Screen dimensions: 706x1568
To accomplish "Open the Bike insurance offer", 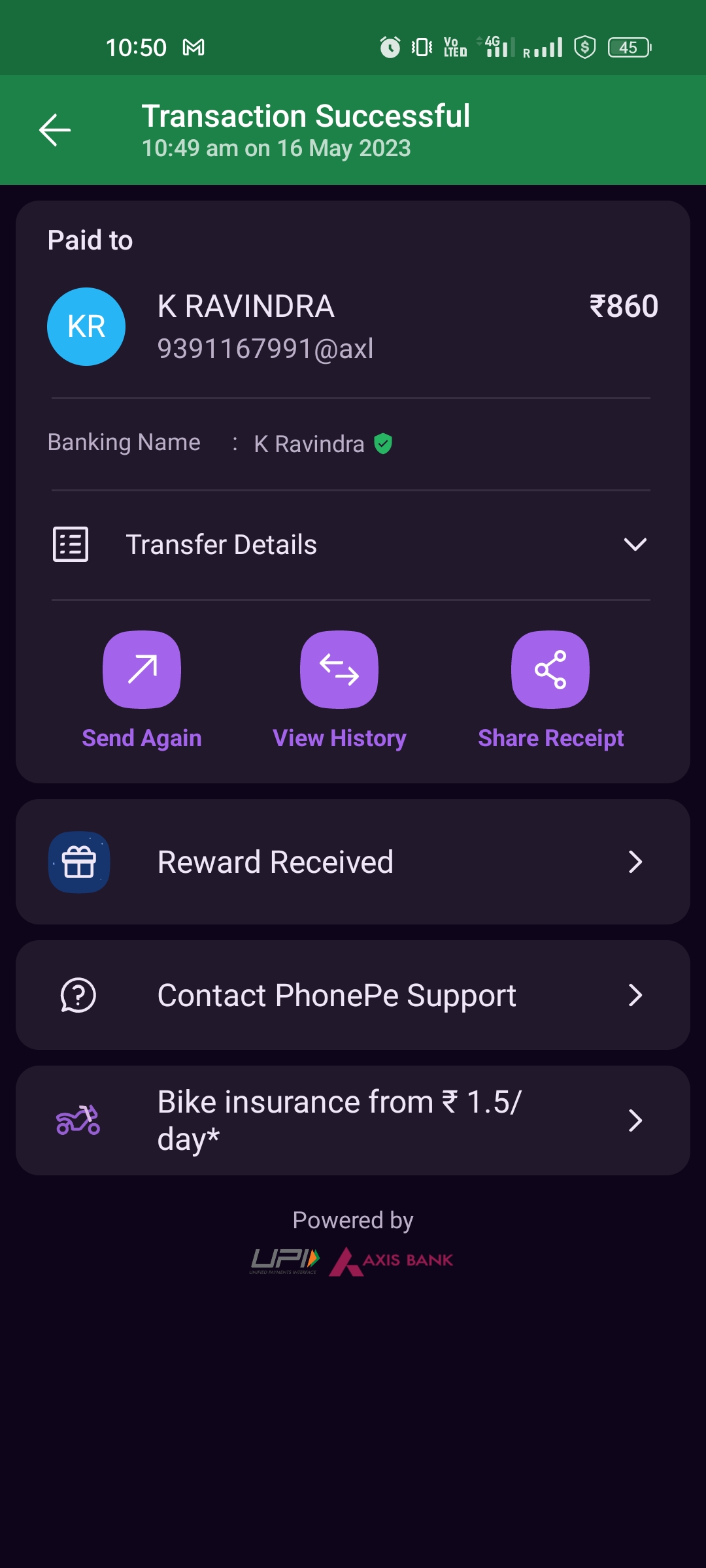I will (x=353, y=1120).
